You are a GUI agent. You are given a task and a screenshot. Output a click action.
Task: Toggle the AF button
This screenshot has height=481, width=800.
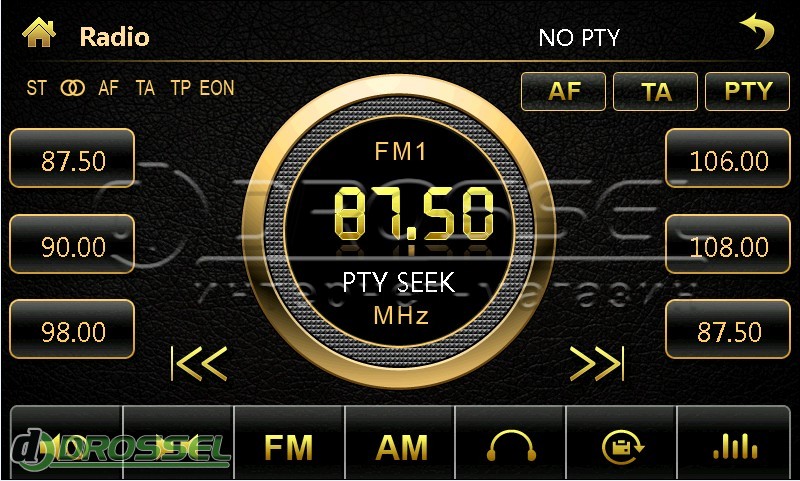pos(564,91)
